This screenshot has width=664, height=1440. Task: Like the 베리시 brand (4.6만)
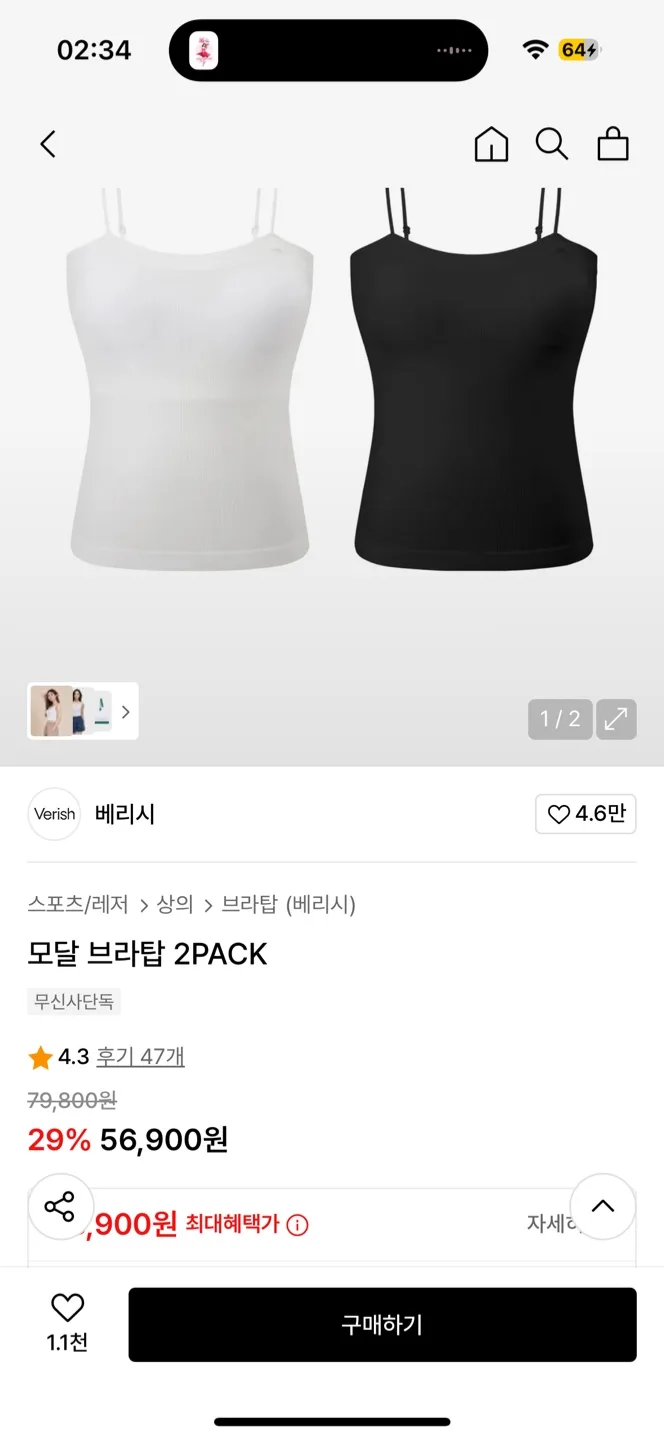[x=585, y=814]
